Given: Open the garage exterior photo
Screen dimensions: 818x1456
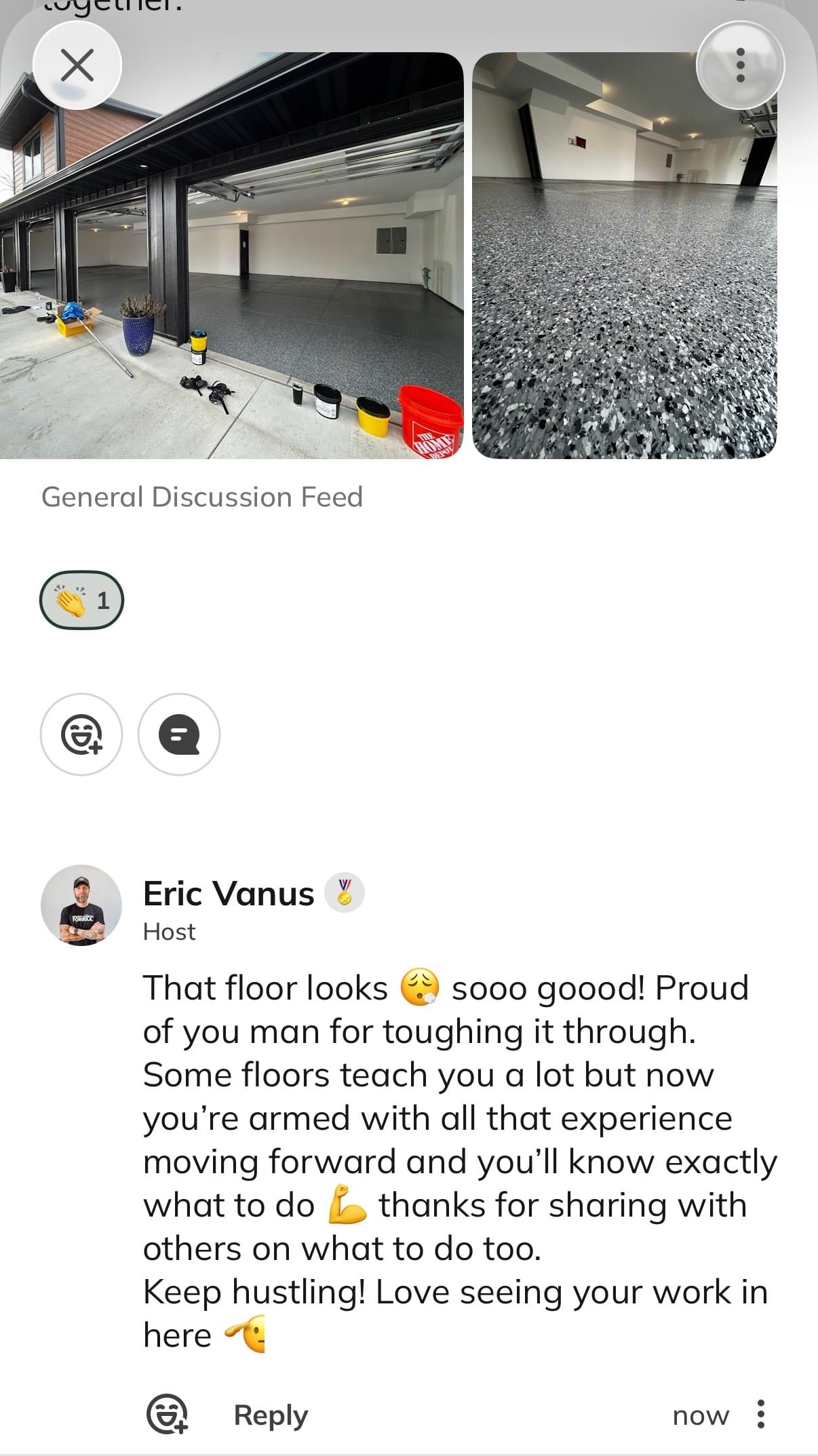Looking at the screenshot, I should pyautogui.click(x=231, y=271).
